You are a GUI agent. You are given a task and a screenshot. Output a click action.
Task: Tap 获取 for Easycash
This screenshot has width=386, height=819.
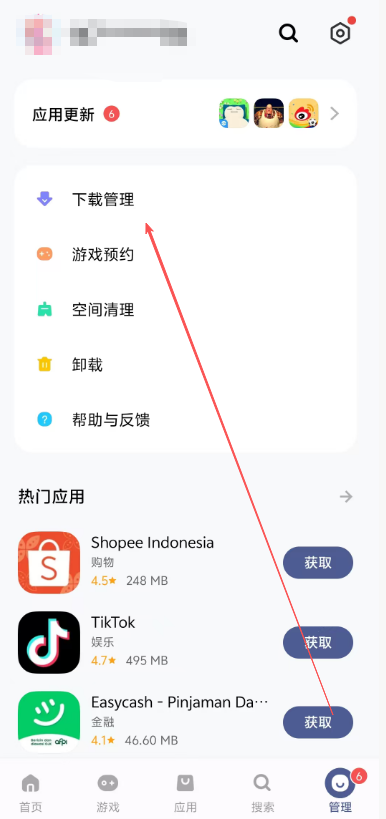(x=318, y=722)
